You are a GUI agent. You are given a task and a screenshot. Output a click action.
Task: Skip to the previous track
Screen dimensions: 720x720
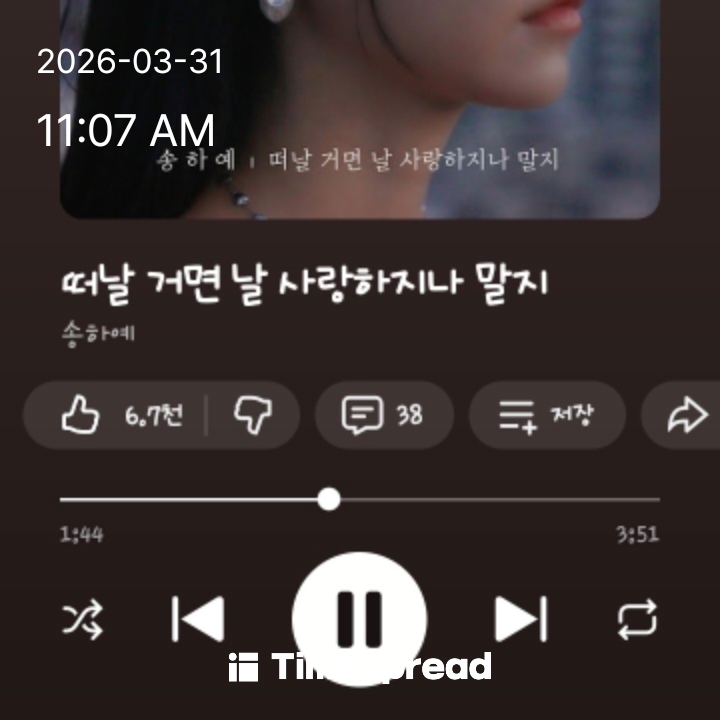click(198, 620)
